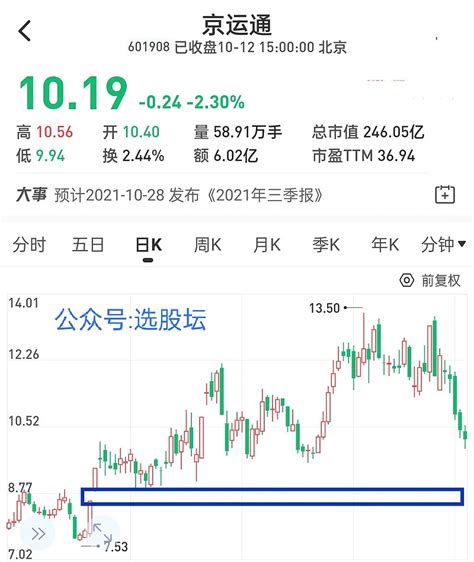Switch to the 季K chart tab
Image resolution: width=474 pixels, height=562 pixels.
(x=326, y=245)
